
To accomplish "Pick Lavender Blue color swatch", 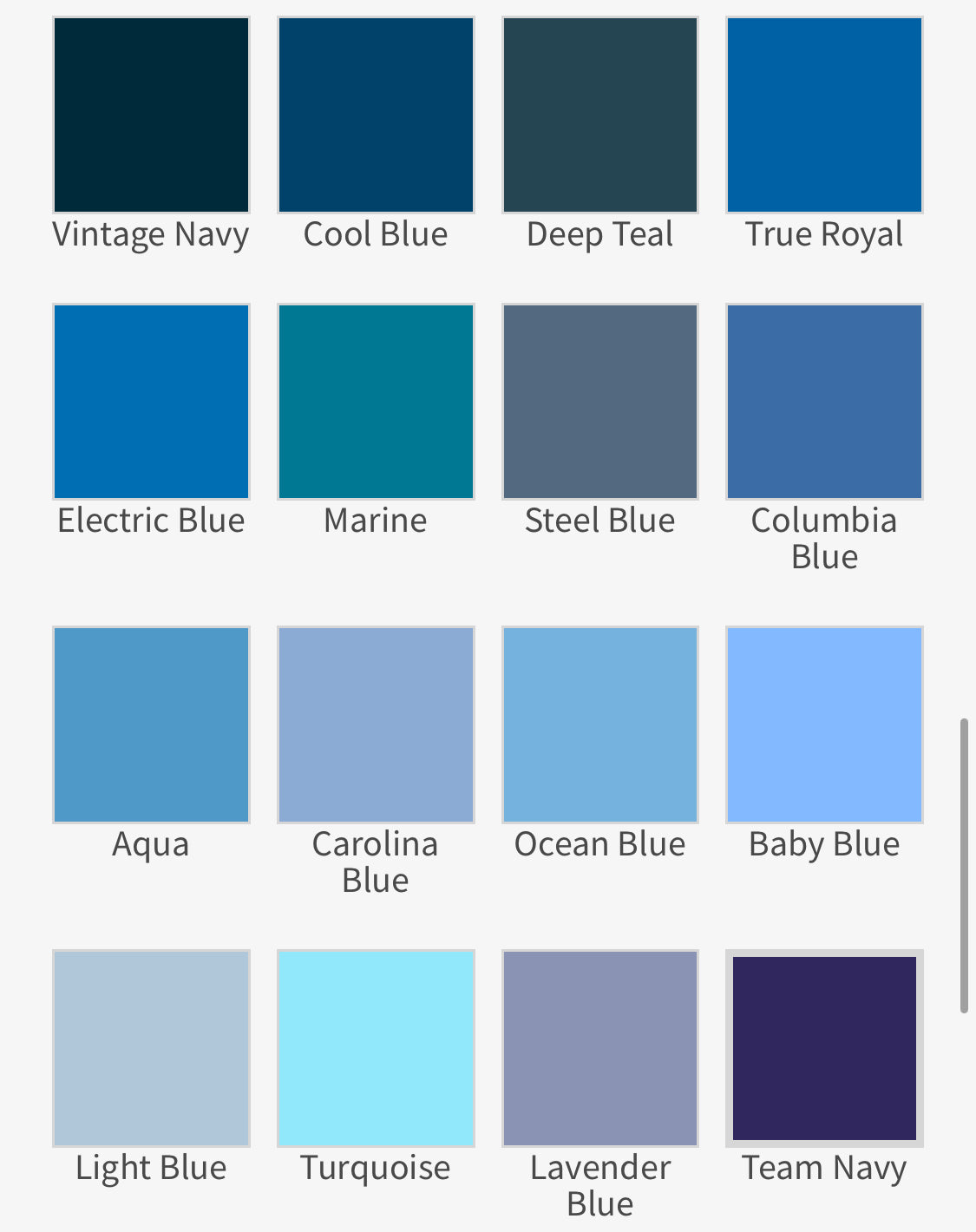I will [600, 1048].
